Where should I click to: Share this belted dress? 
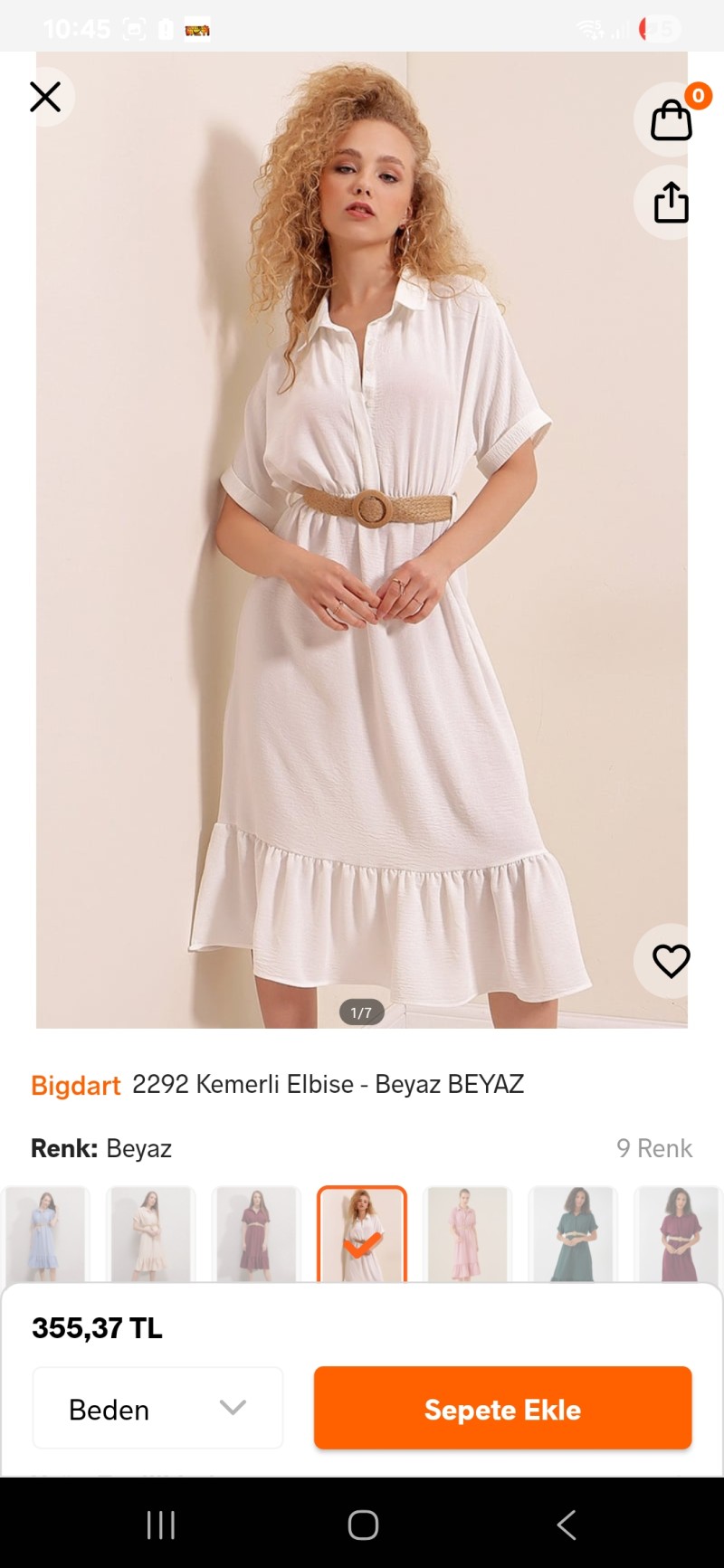point(671,203)
